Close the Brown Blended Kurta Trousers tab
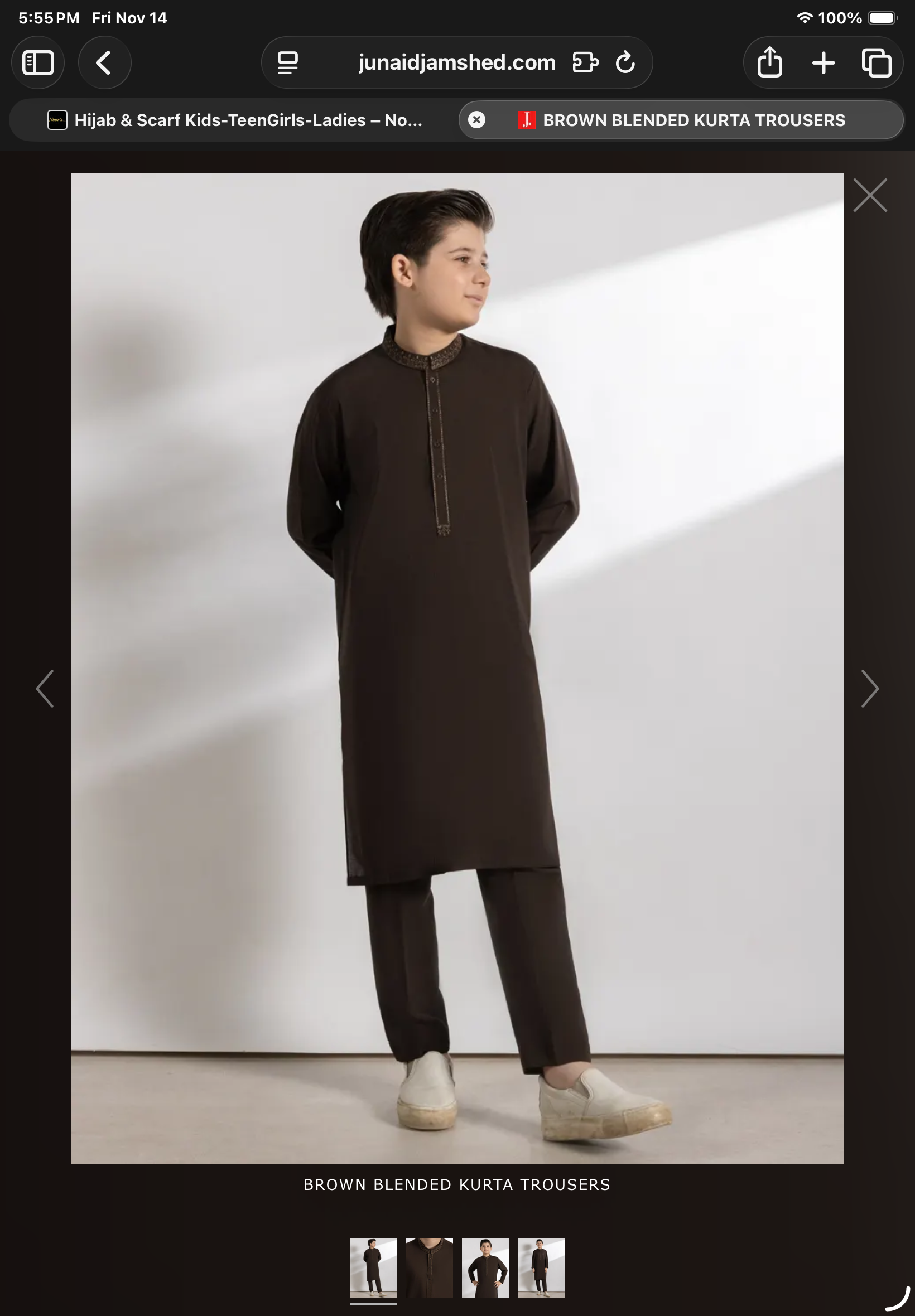 click(476, 120)
